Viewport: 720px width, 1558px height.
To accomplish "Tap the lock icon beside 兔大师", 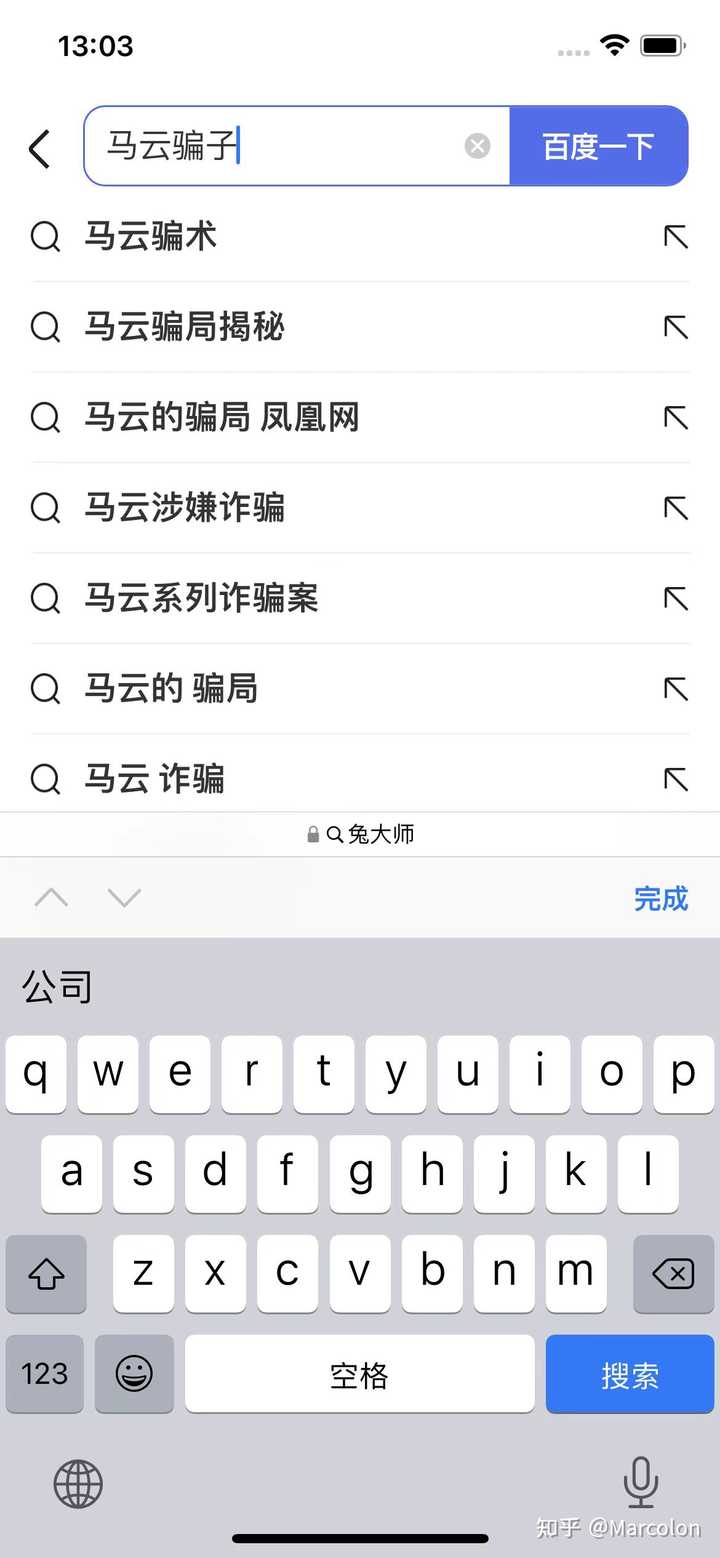I will pos(315,835).
